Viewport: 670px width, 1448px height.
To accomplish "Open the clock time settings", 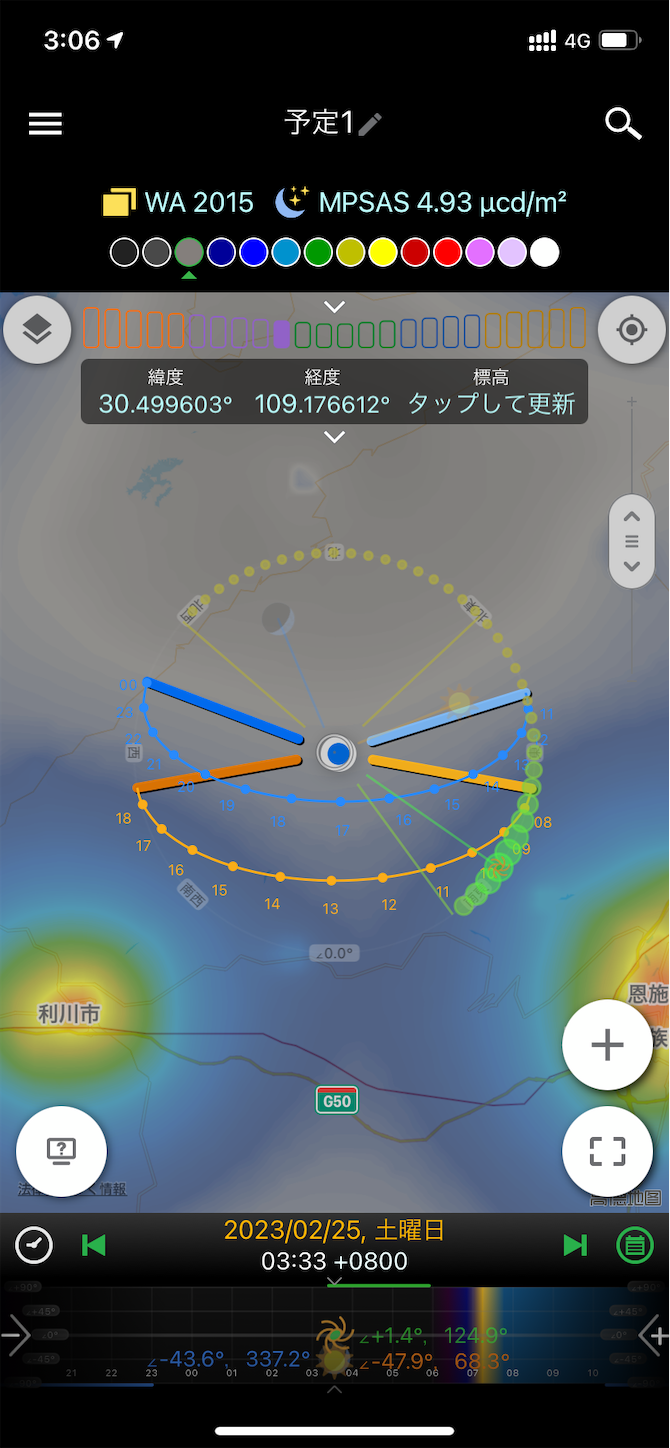I will click(34, 1245).
